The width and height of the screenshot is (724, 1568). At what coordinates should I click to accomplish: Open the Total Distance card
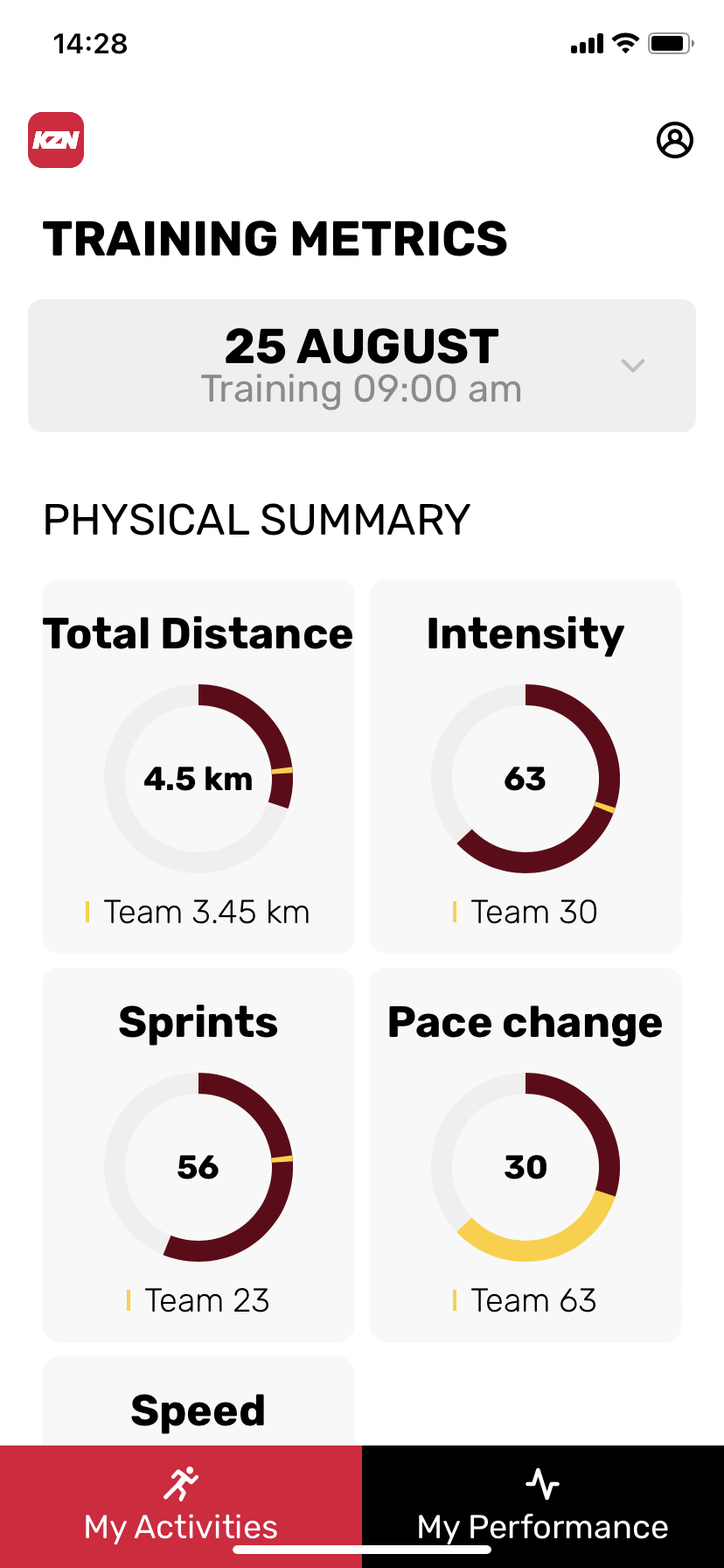click(x=198, y=766)
